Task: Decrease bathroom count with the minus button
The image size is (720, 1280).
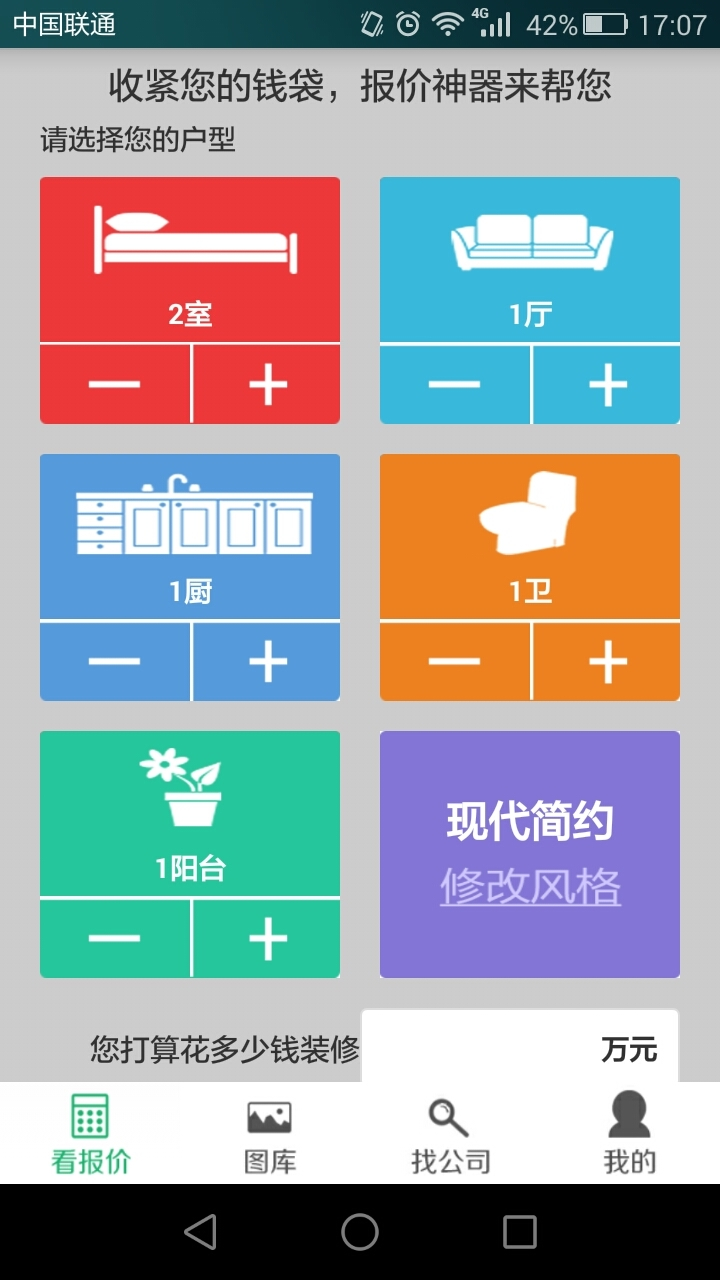Action: click(x=455, y=661)
